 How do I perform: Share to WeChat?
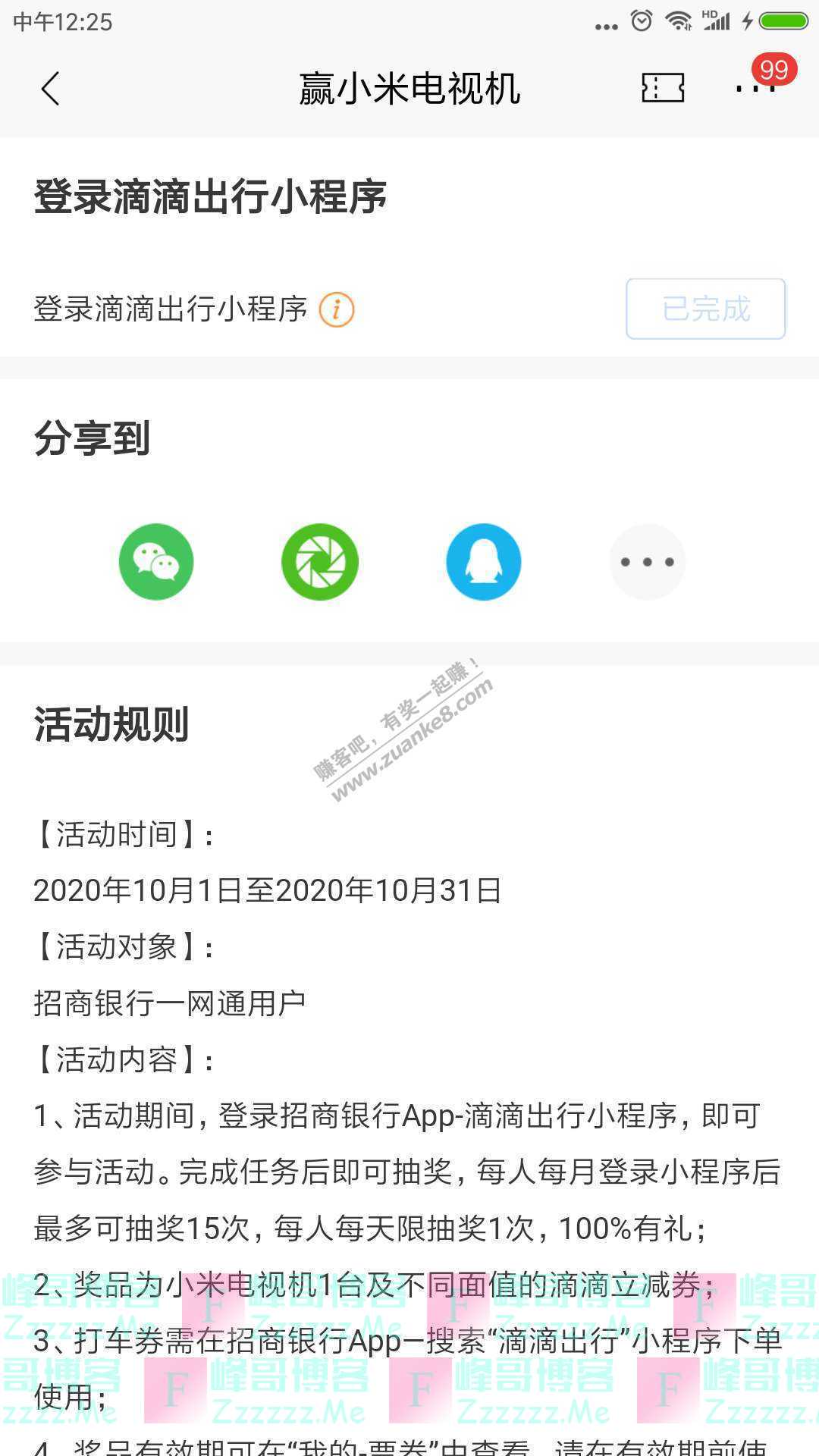click(x=156, y=562)
